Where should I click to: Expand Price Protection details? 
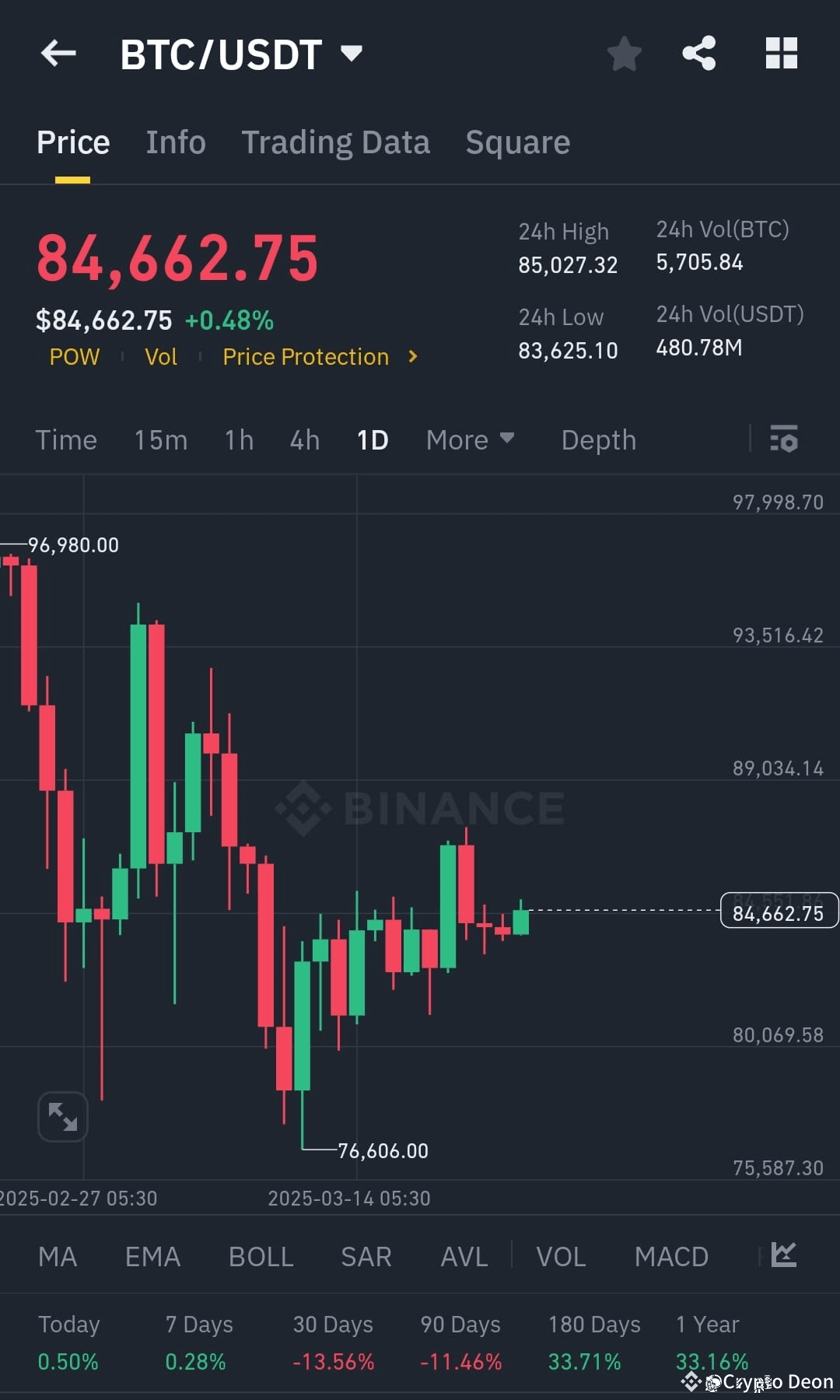click(x=319, y=356)
